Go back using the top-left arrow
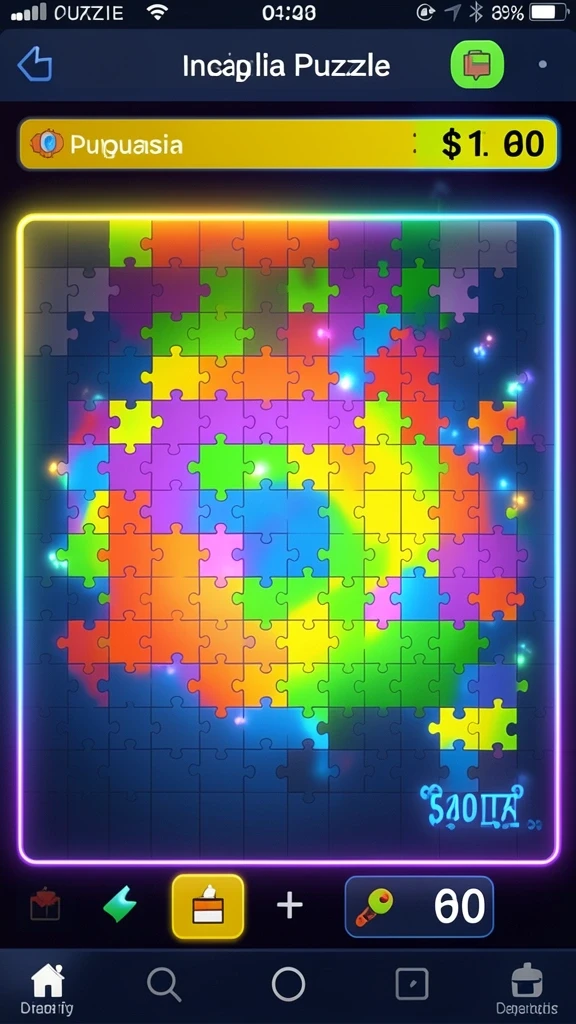 tap(35, 65)
